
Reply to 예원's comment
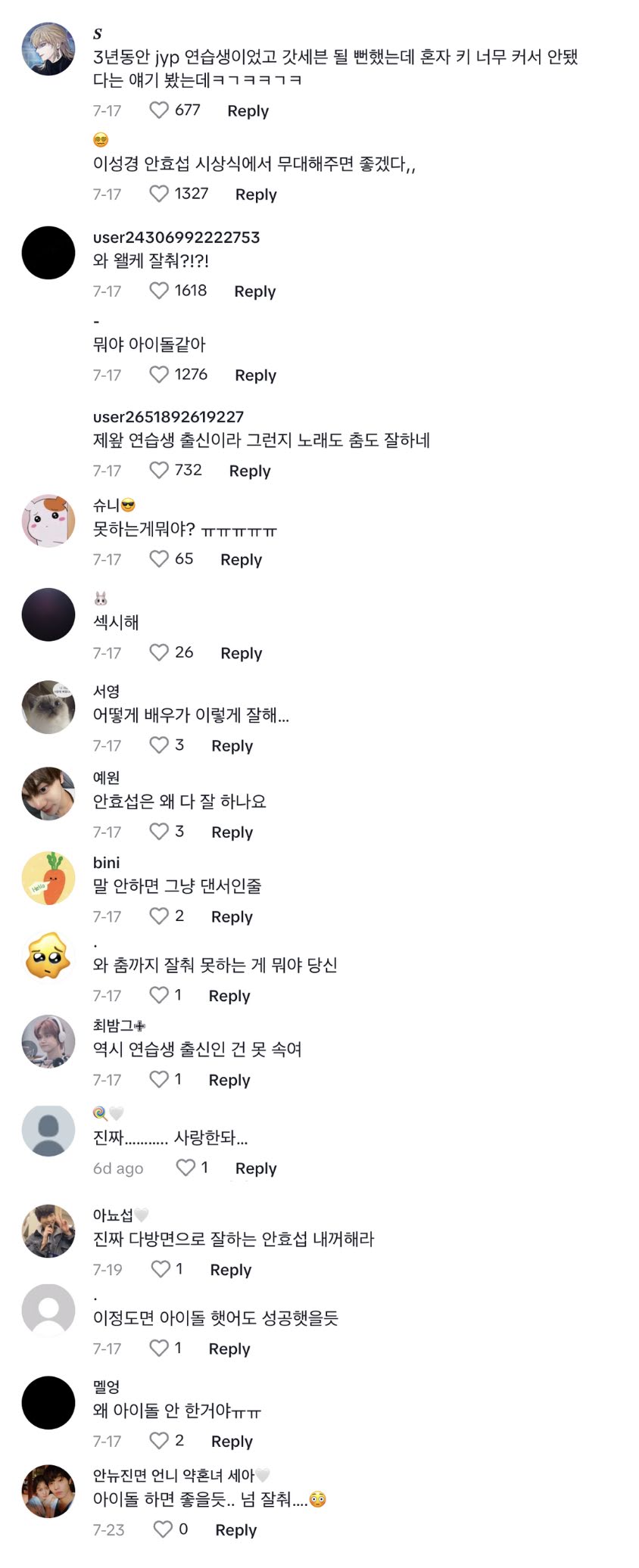tap(232, 832)
